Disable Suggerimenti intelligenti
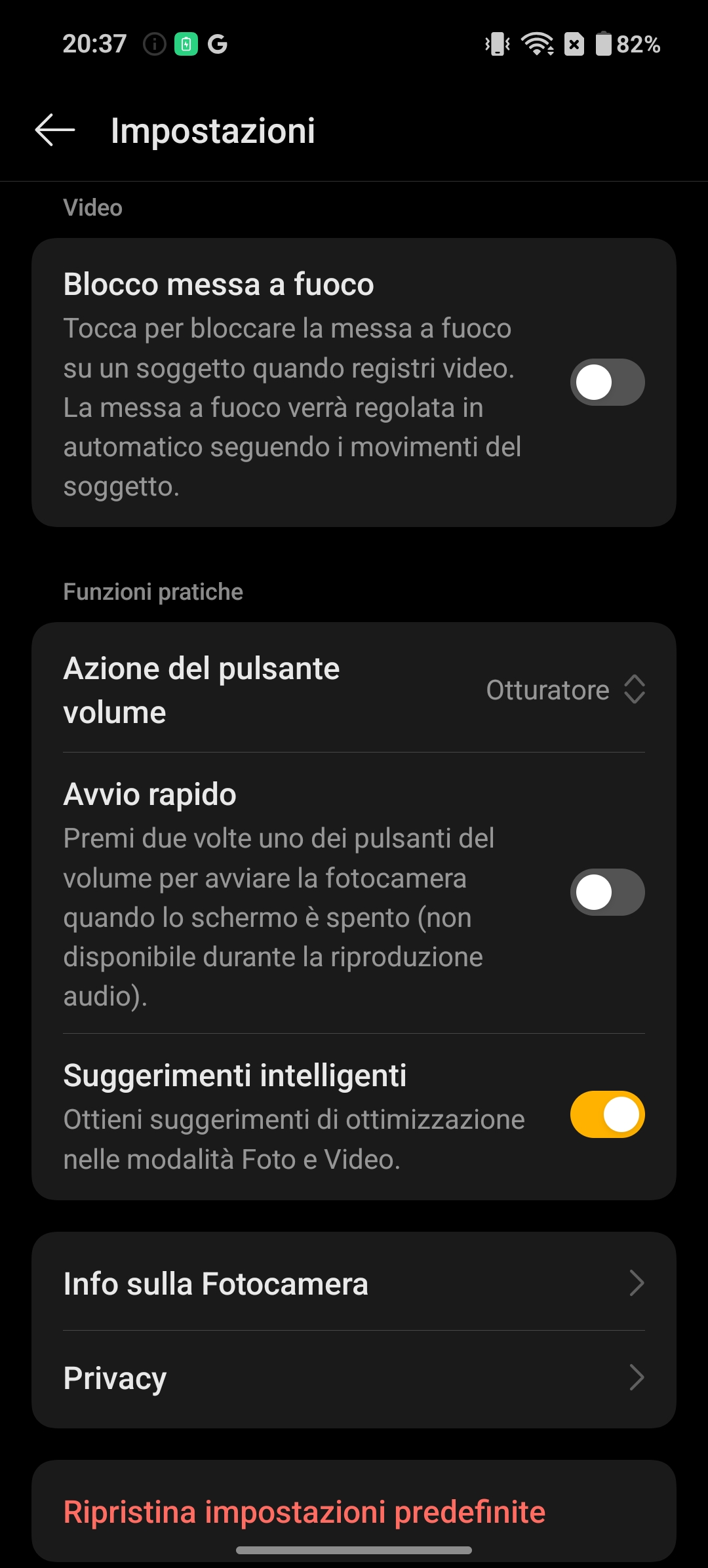The image size is (708, 1568). pyautogui.click(x=607, y=1114)
